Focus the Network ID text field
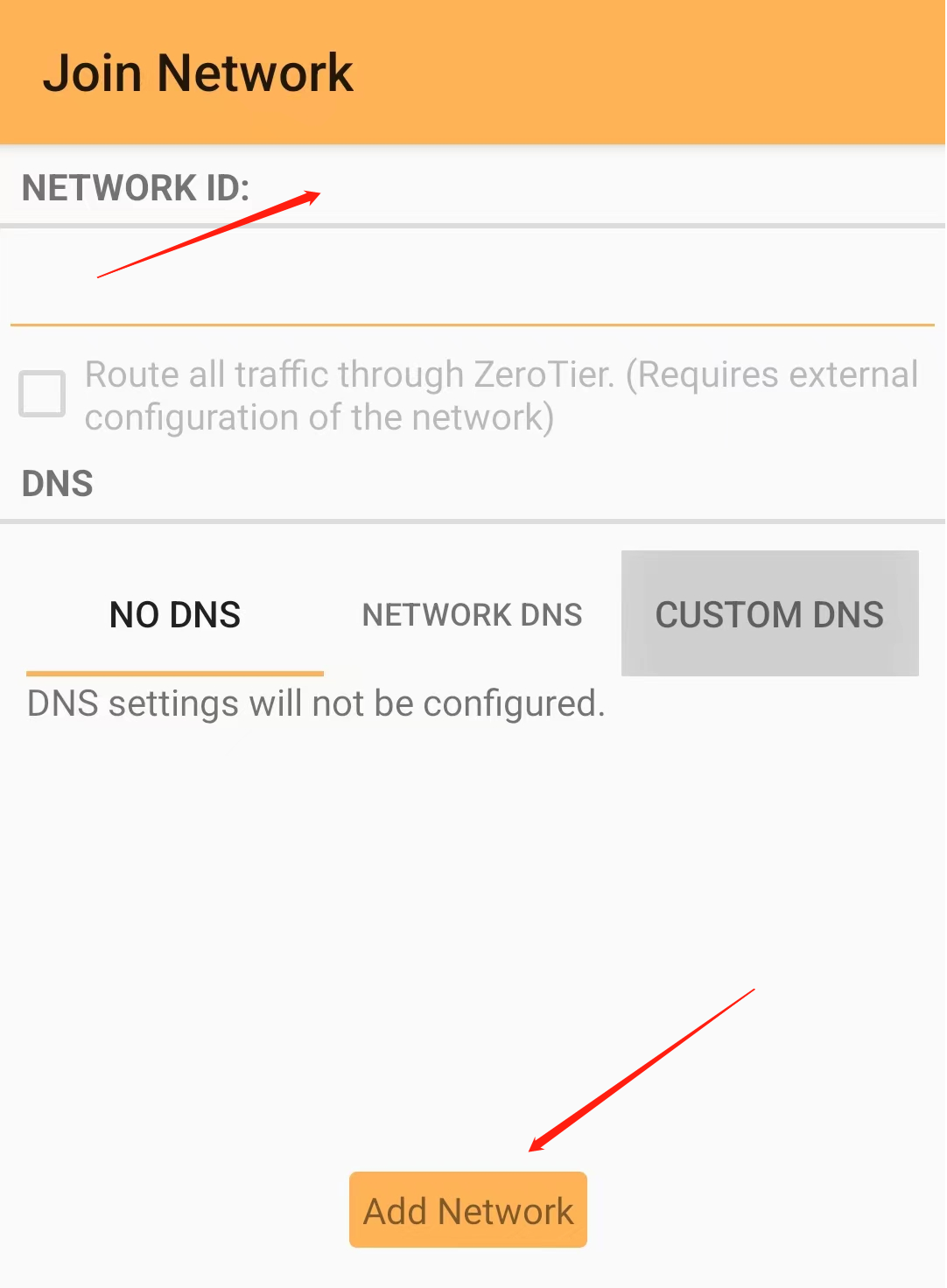The image size is (947, 1288). point(473,289)
